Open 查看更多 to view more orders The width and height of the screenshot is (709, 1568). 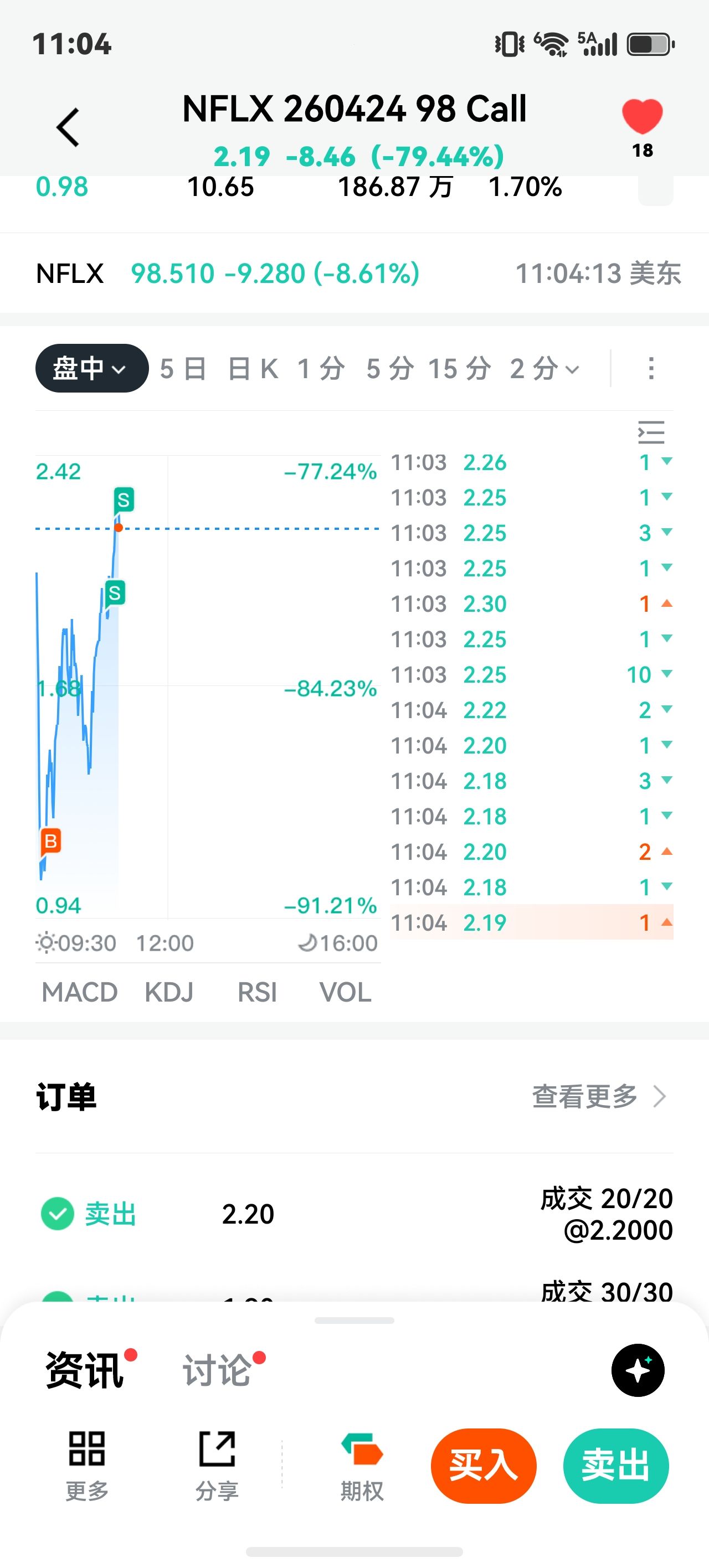(598, 1096)
